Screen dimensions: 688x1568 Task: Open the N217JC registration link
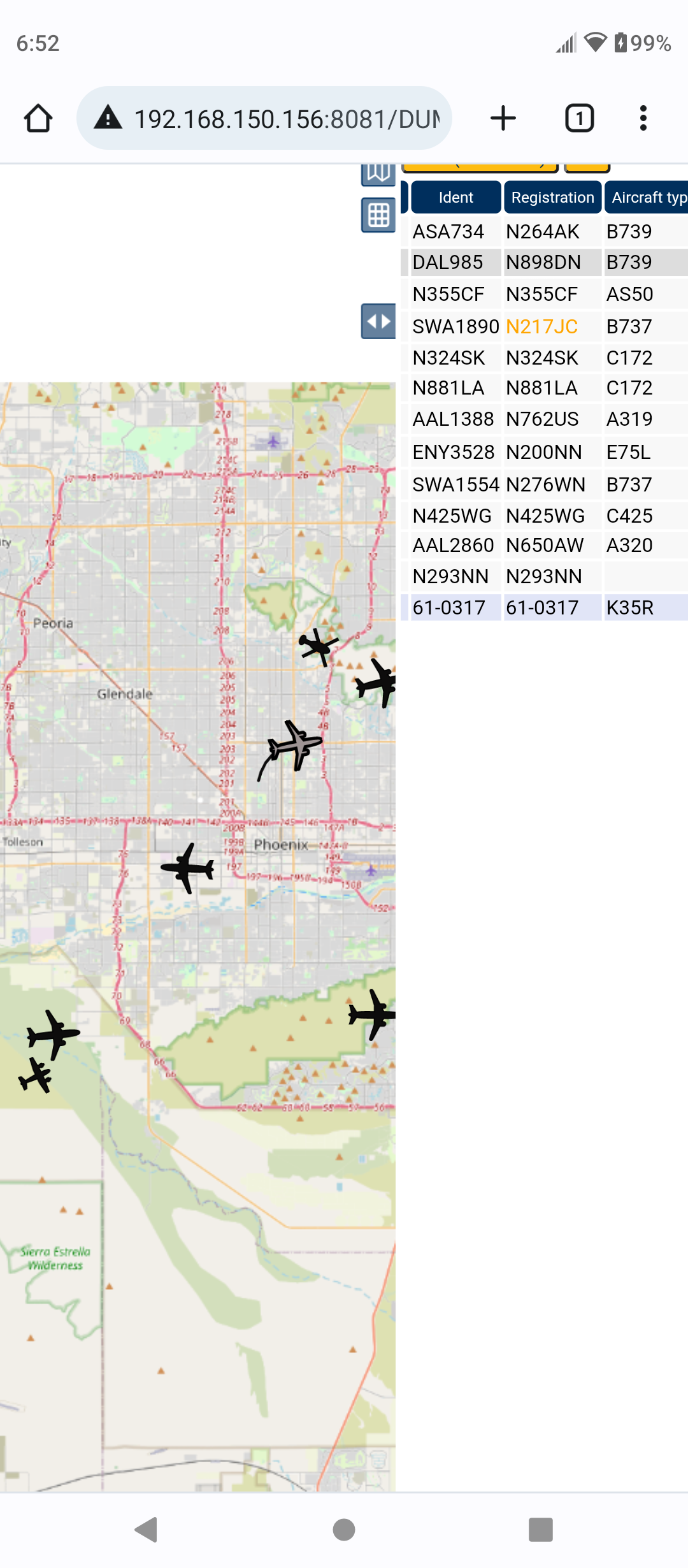tap(541, 326)
